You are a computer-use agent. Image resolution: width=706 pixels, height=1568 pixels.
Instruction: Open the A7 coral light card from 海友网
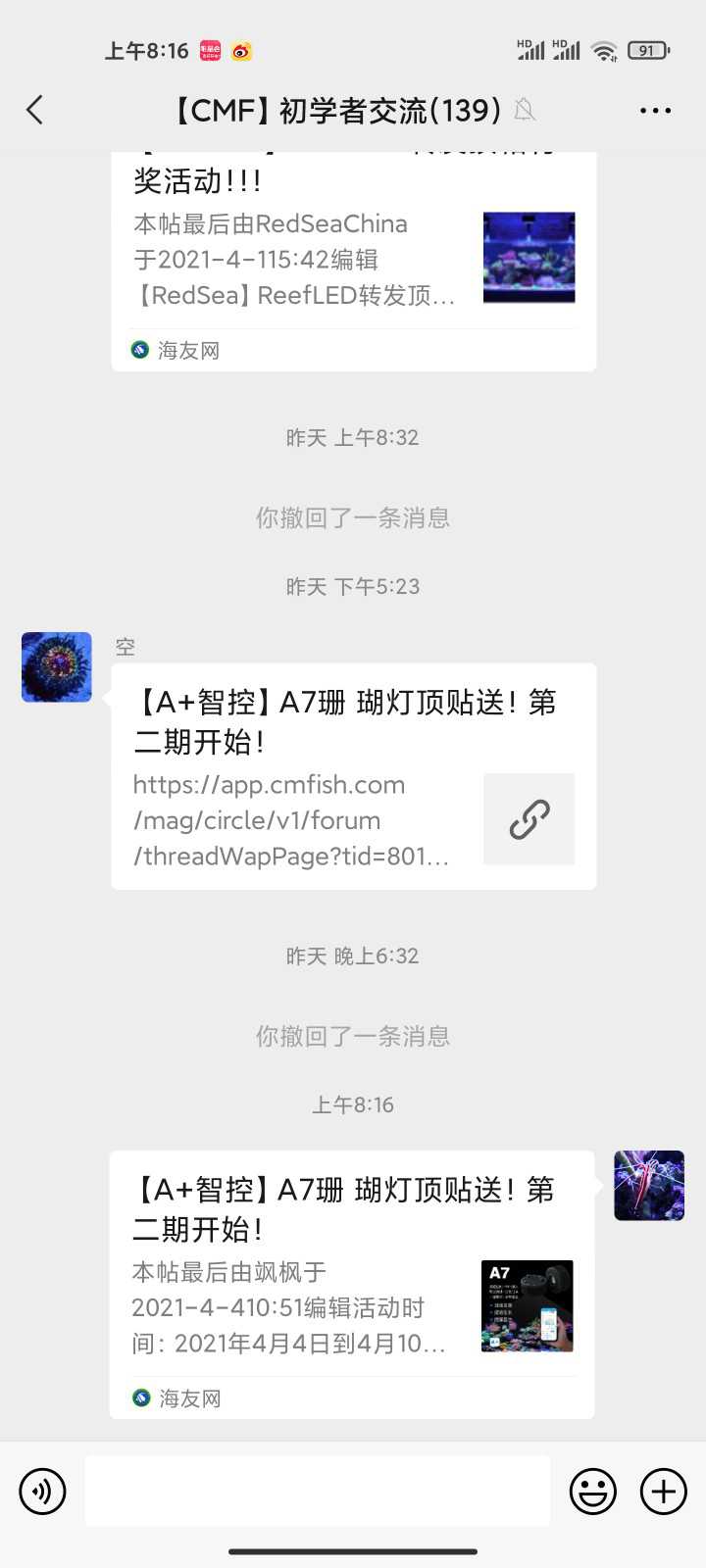point(351,1284)
